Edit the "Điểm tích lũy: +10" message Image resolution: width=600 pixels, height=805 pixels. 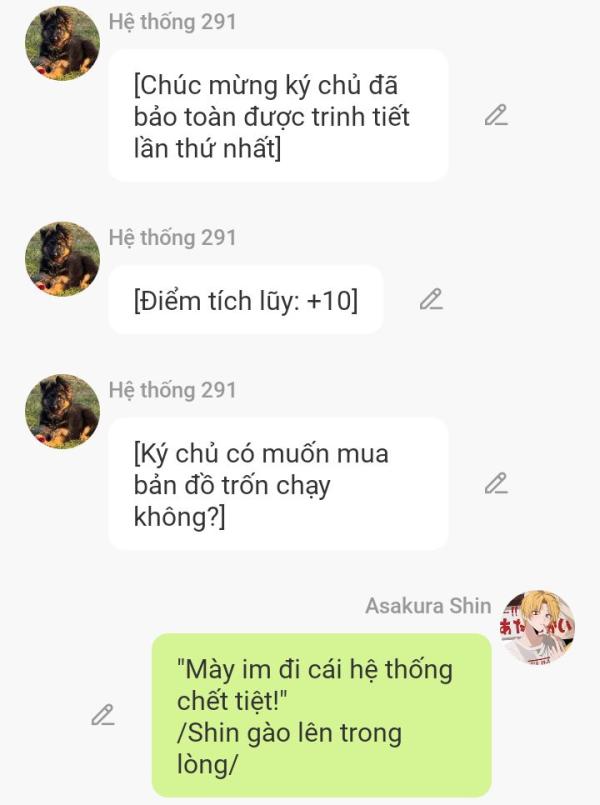click(431, 299)
